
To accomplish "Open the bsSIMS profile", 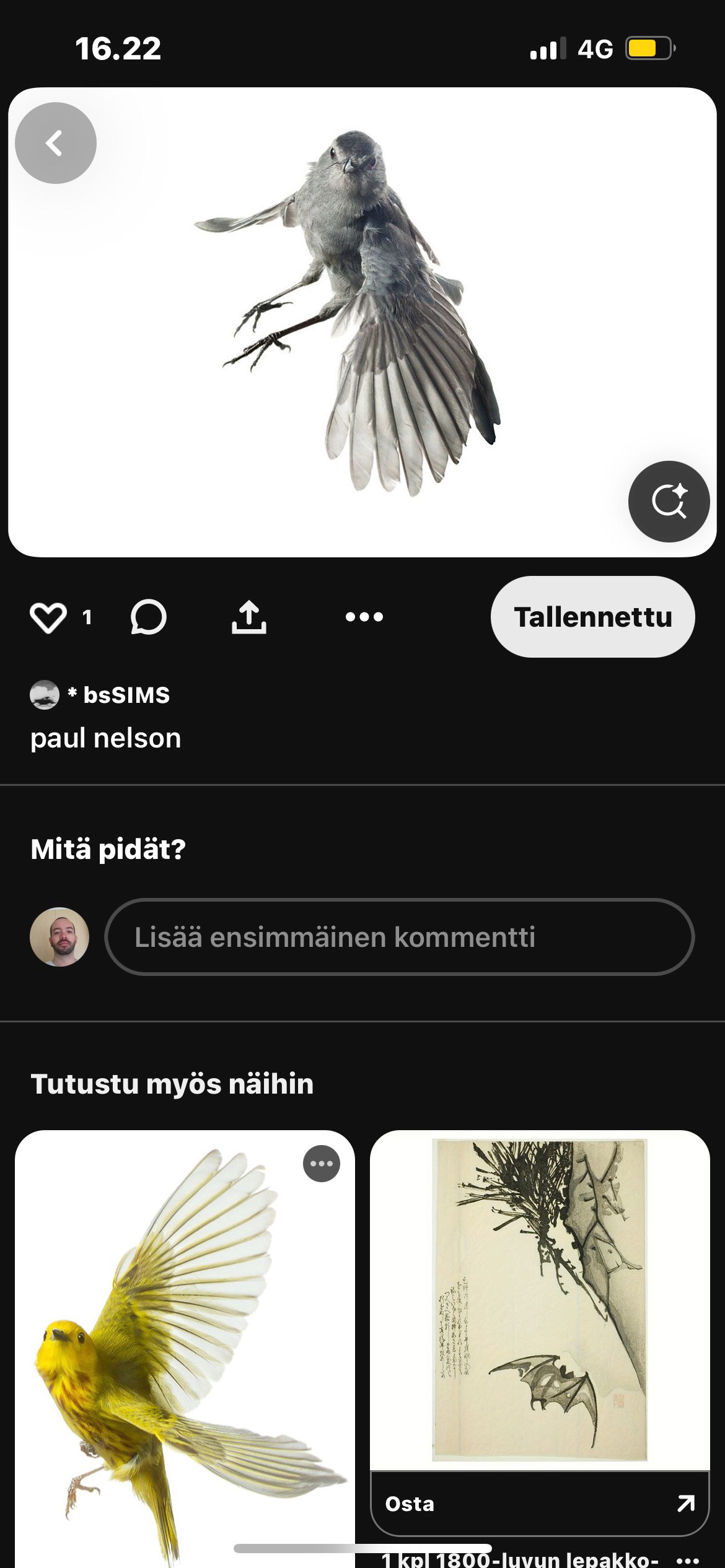I will tap(118, 695).
